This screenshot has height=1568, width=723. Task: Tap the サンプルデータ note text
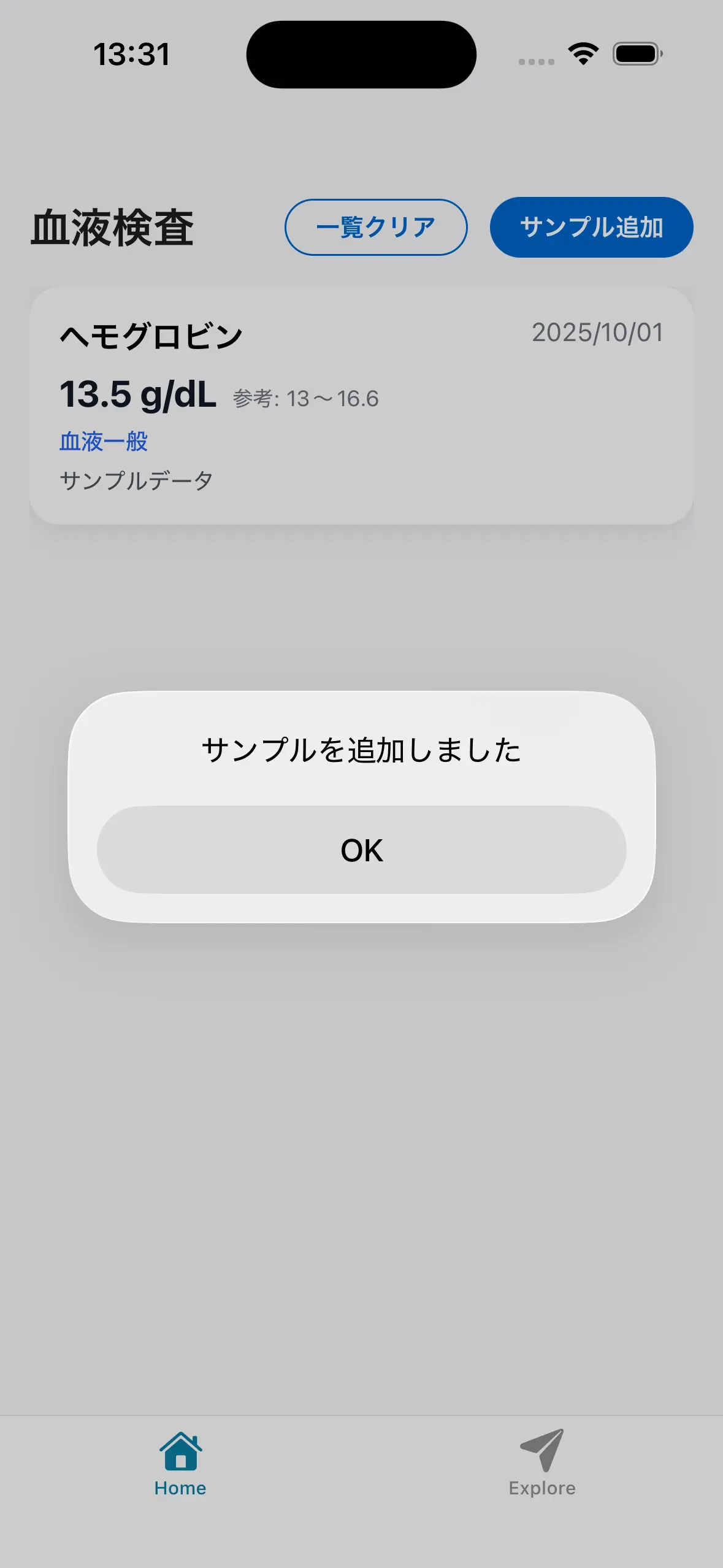pyautogui.click(x=136, y=480)
